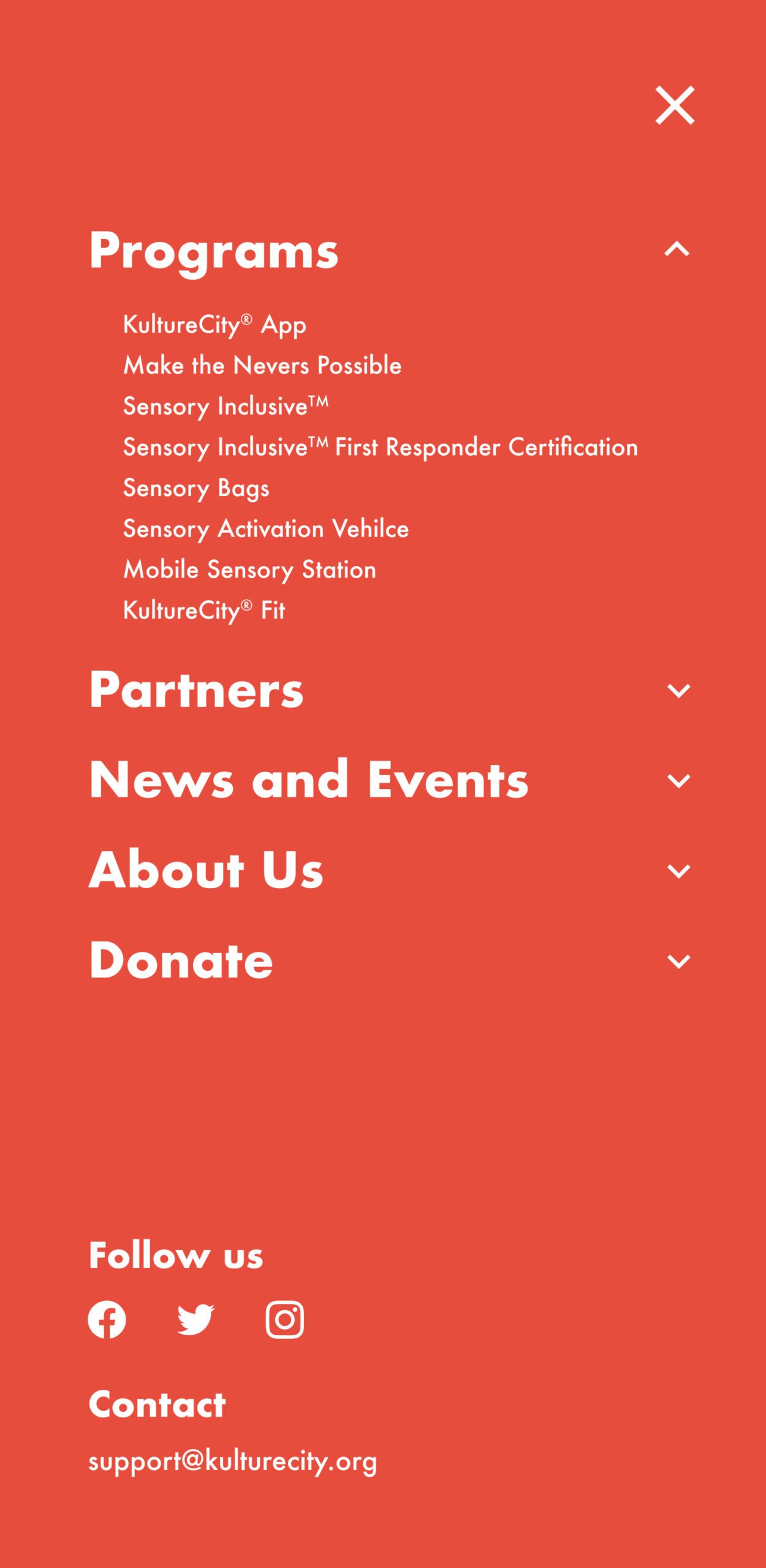Screen dimensions: 766x1568
Task: Expand the Partners section
Action: click(678, 691)
